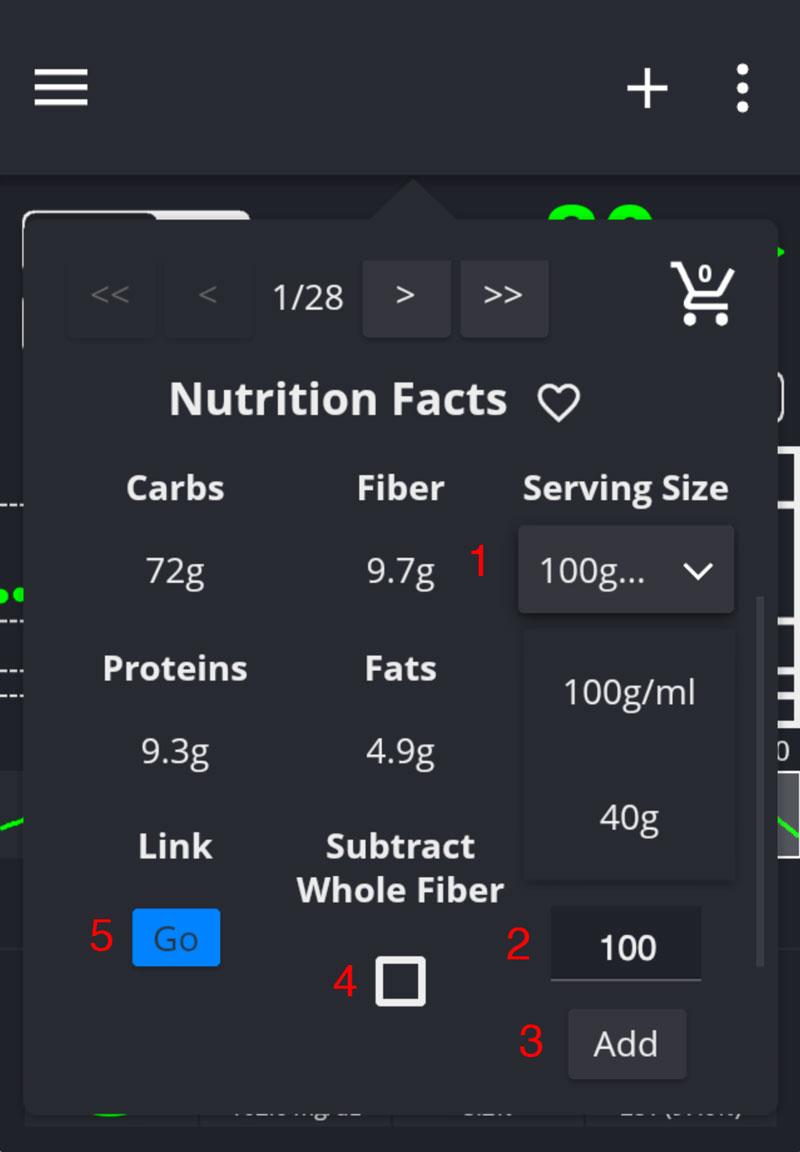Tap the plus icon in the top bar
The width and height of the screenshot is (800, 1152).
click(647, 88)
